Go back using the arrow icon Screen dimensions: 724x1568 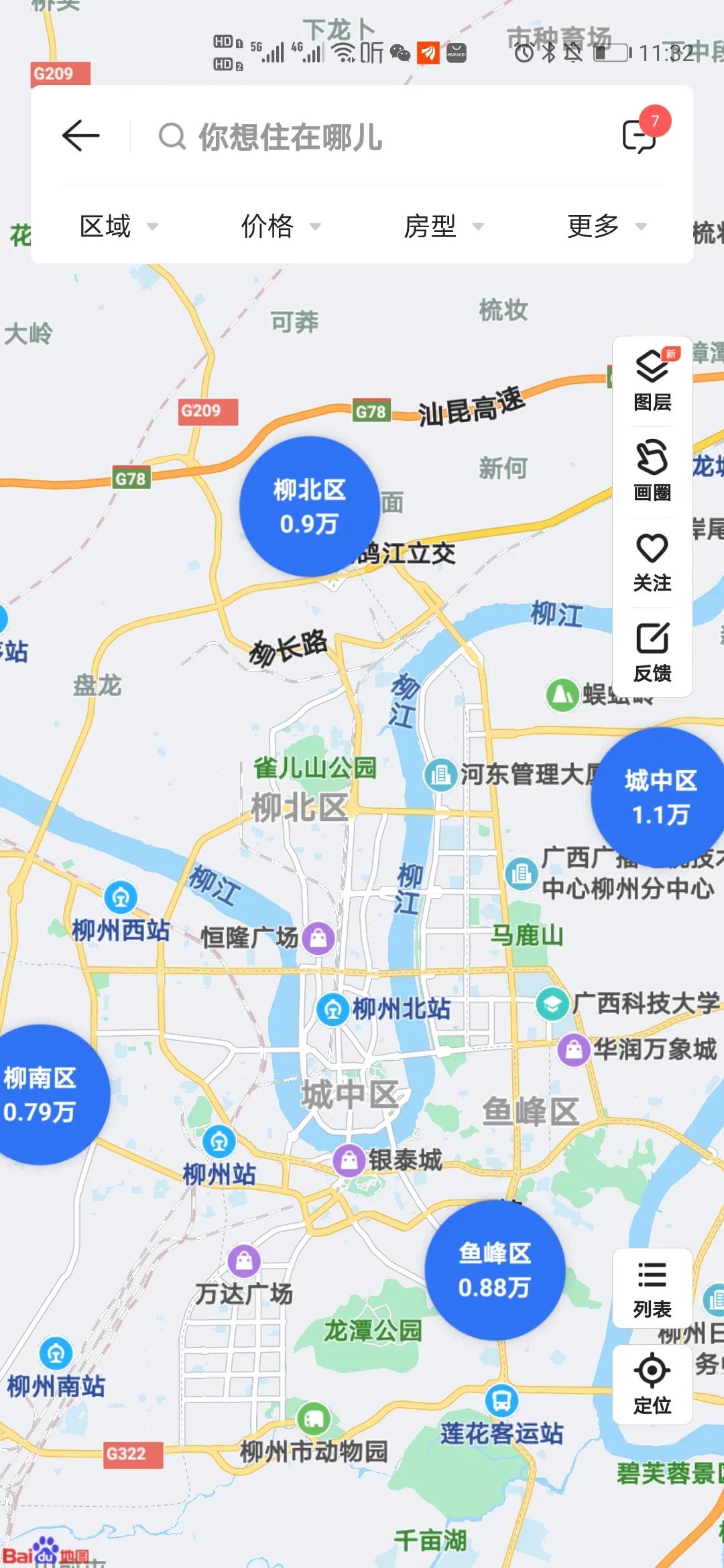point(80,135)
